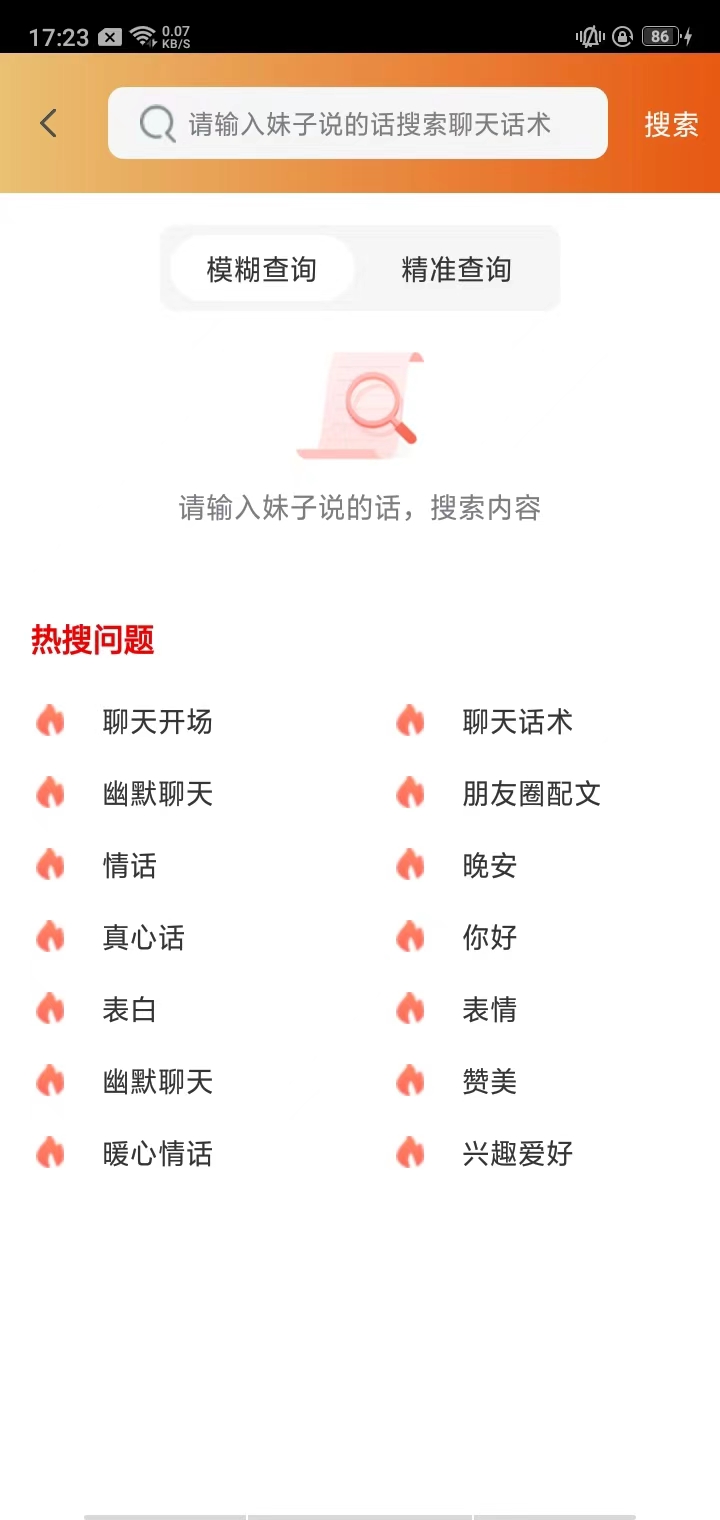Select the 真心话 hot search topic

coord(143,938)
